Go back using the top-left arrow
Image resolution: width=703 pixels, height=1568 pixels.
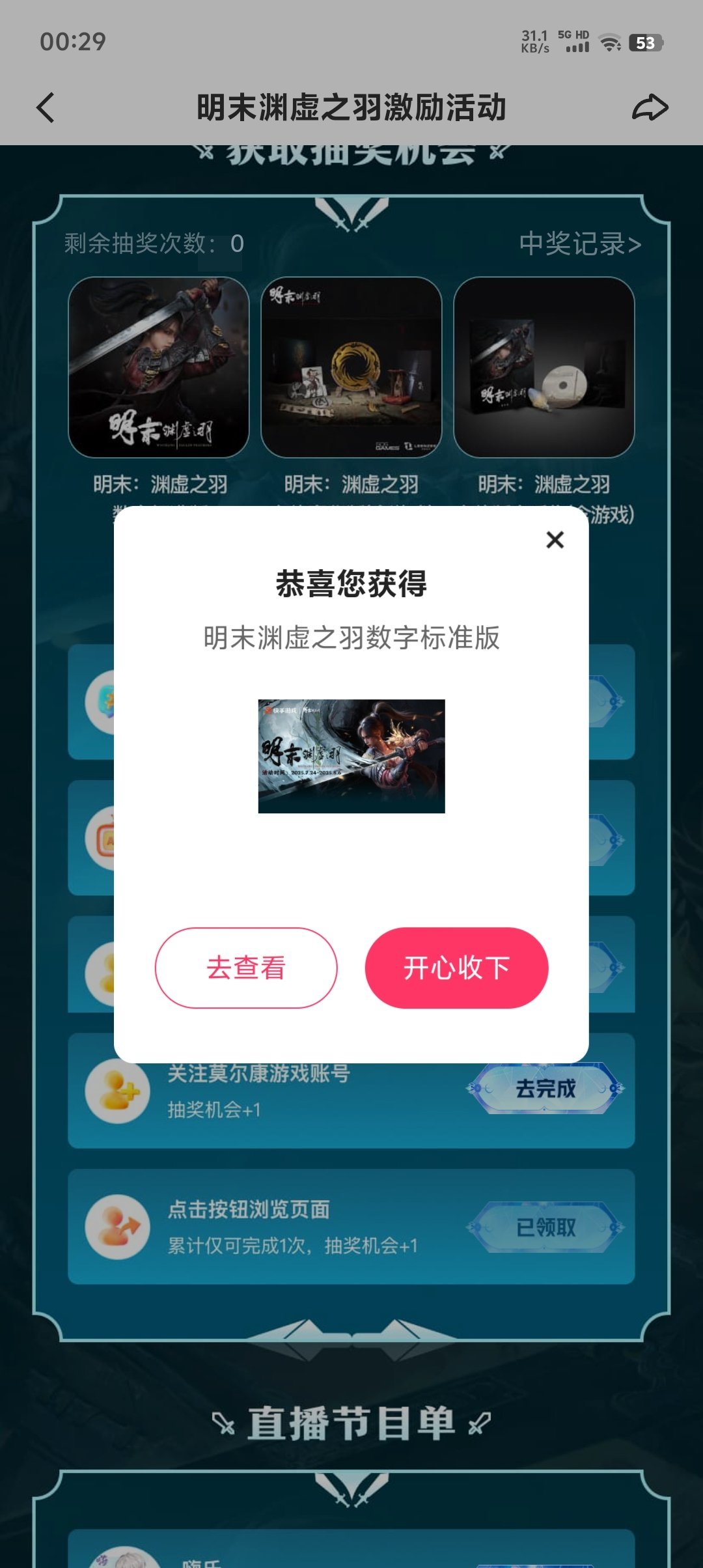46,107
